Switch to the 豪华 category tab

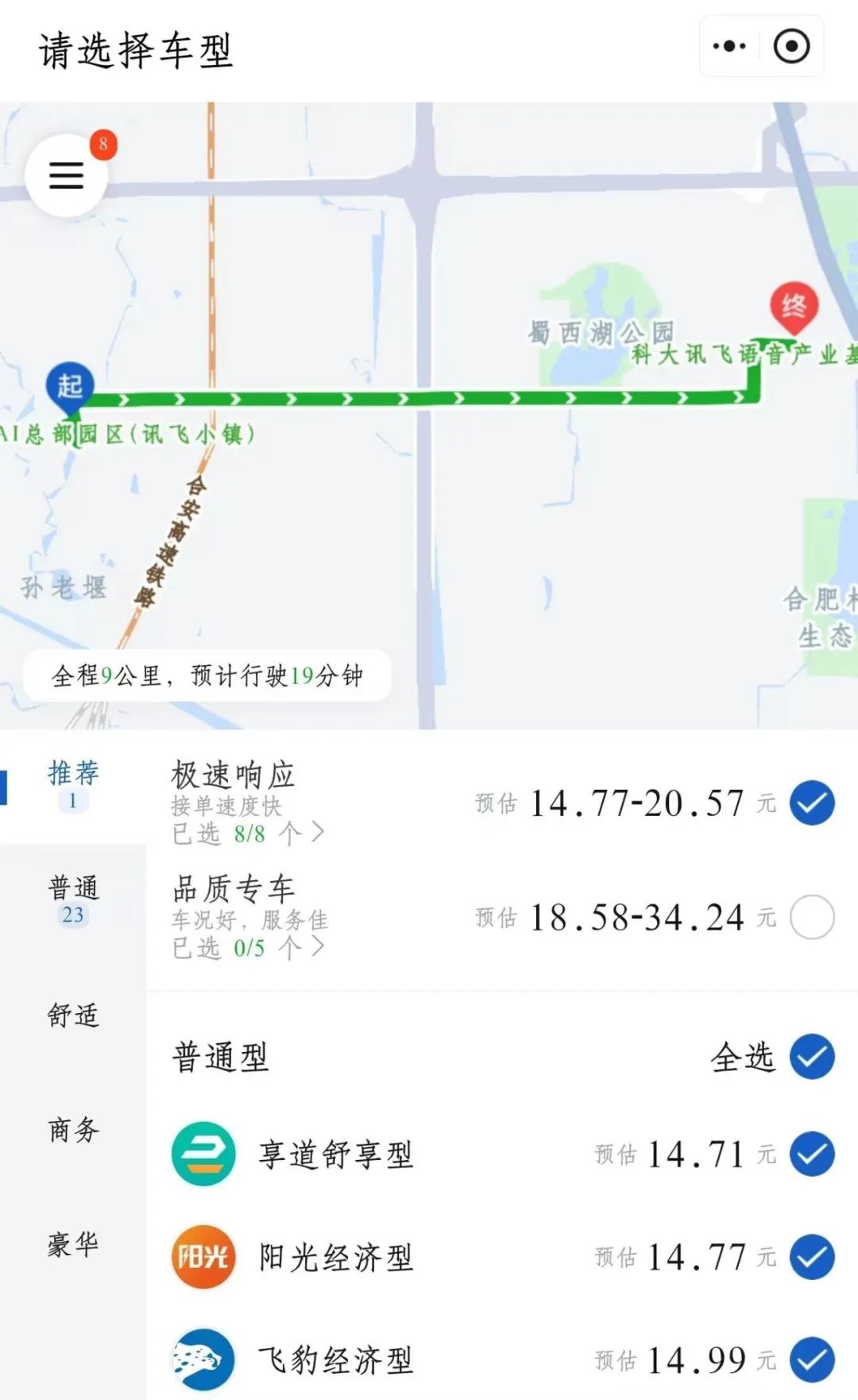pyautogui.click(x=73, y=1243)
